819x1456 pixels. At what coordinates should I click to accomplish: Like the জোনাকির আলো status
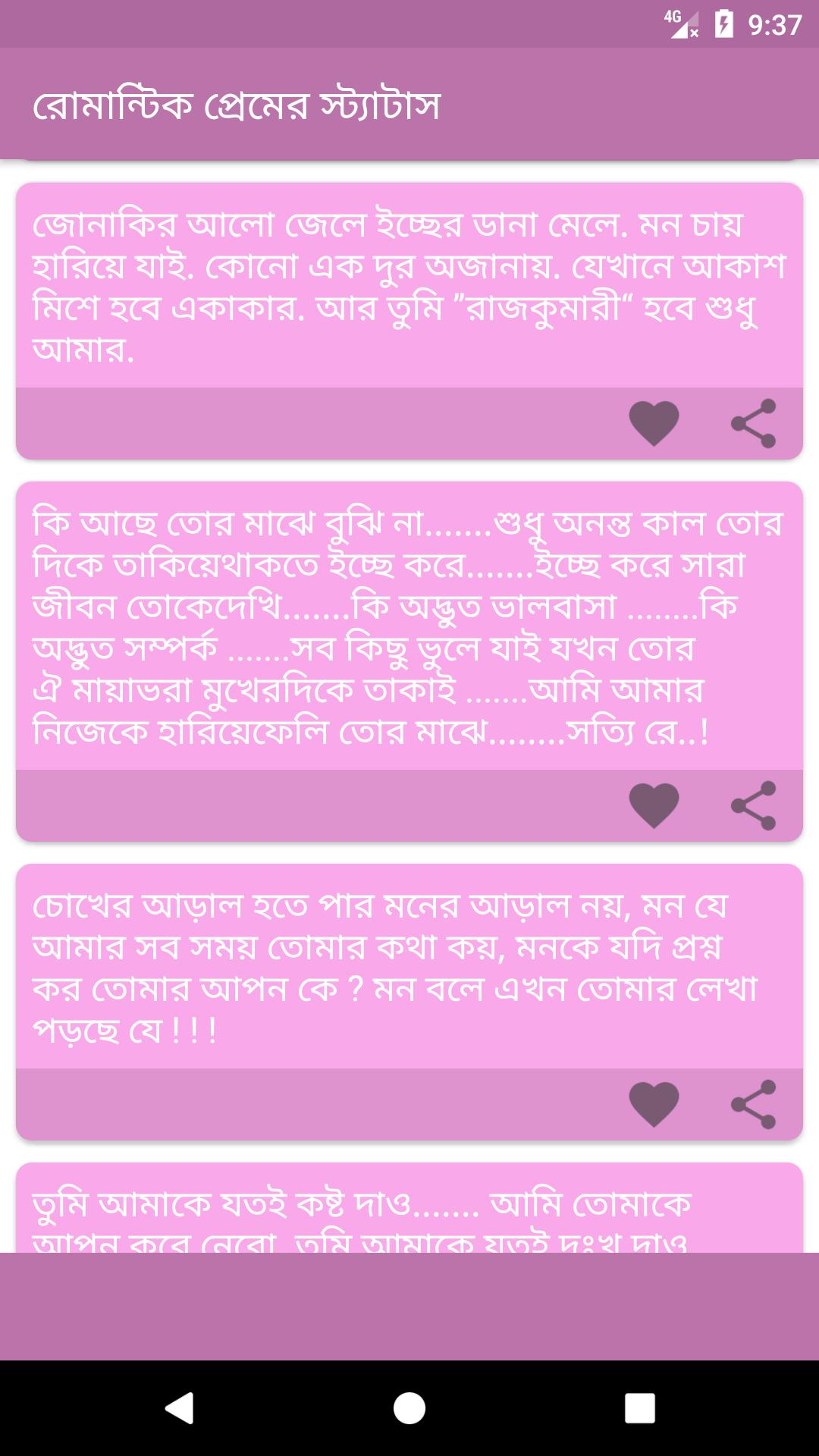[654, 423]
